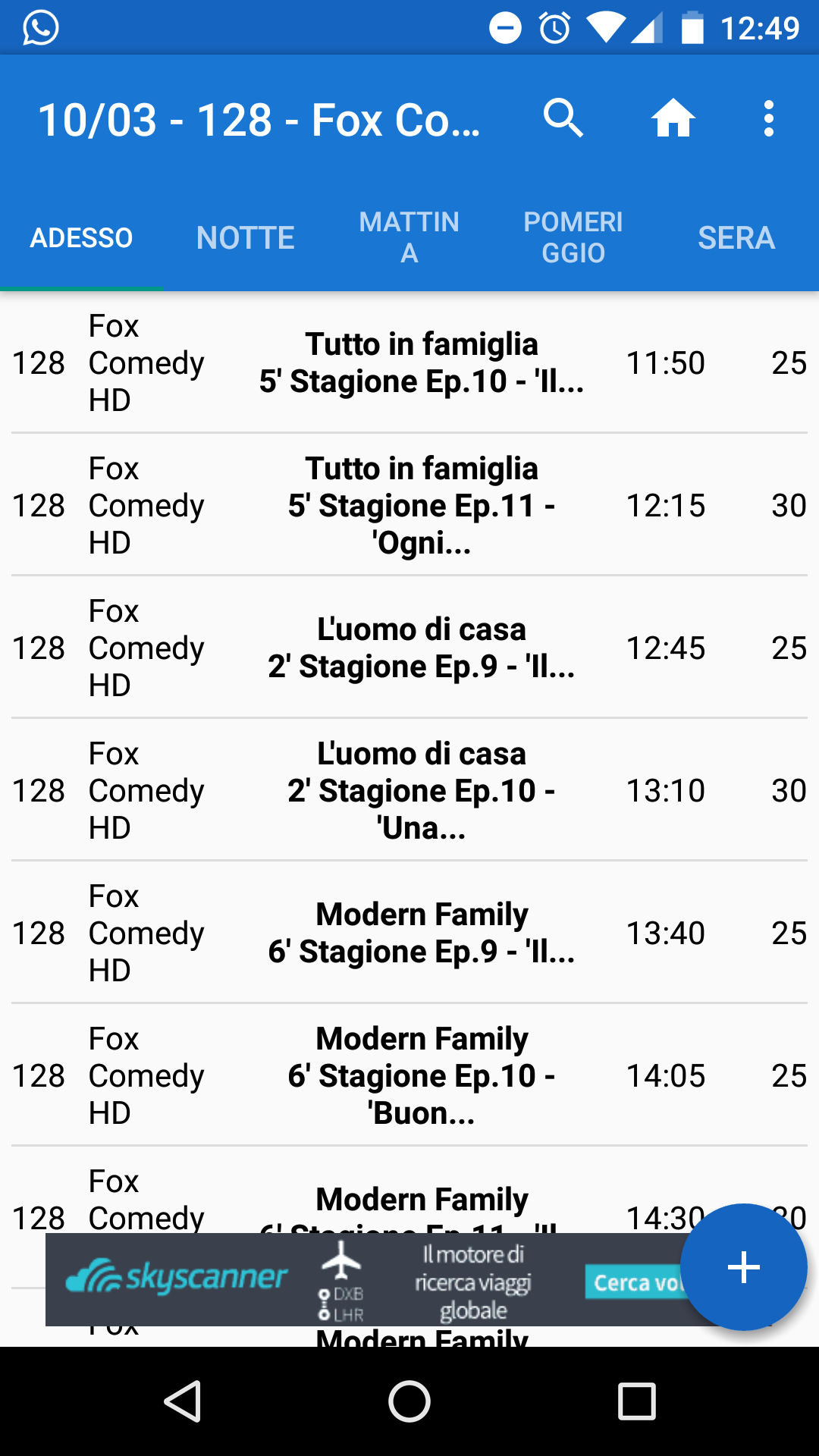This screenshot has width=819, height=1456.
Task: Open Tutto in famiglia Ep.10 at 11:50
Action: [x=409, y=362]
